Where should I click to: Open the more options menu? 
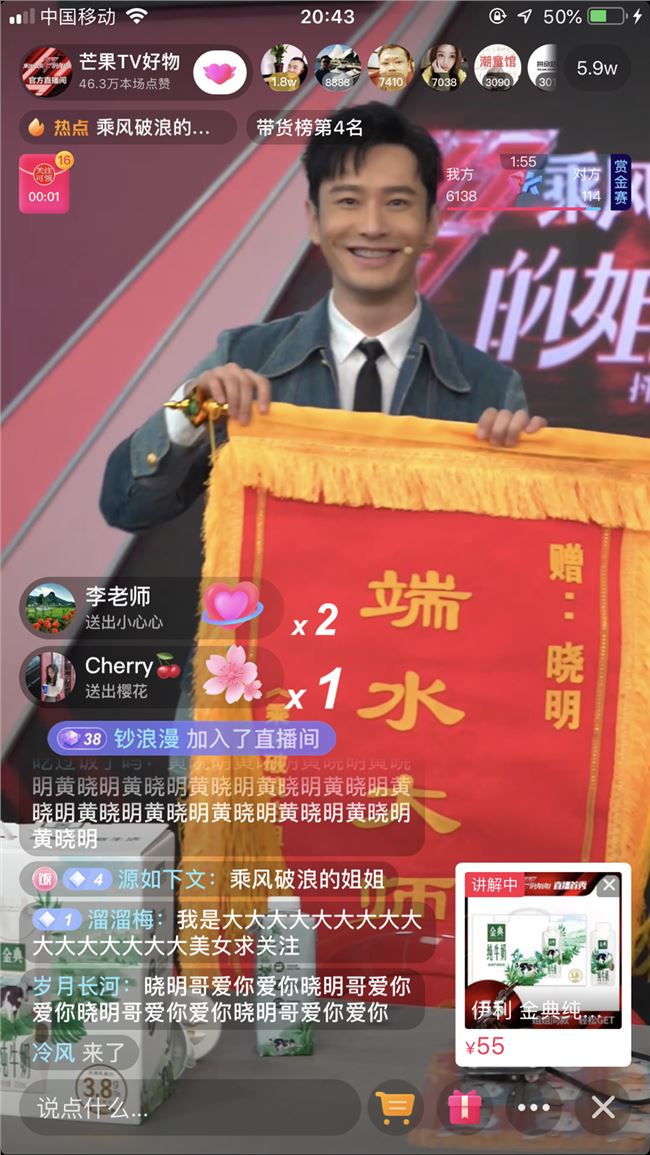point(534,1107)
